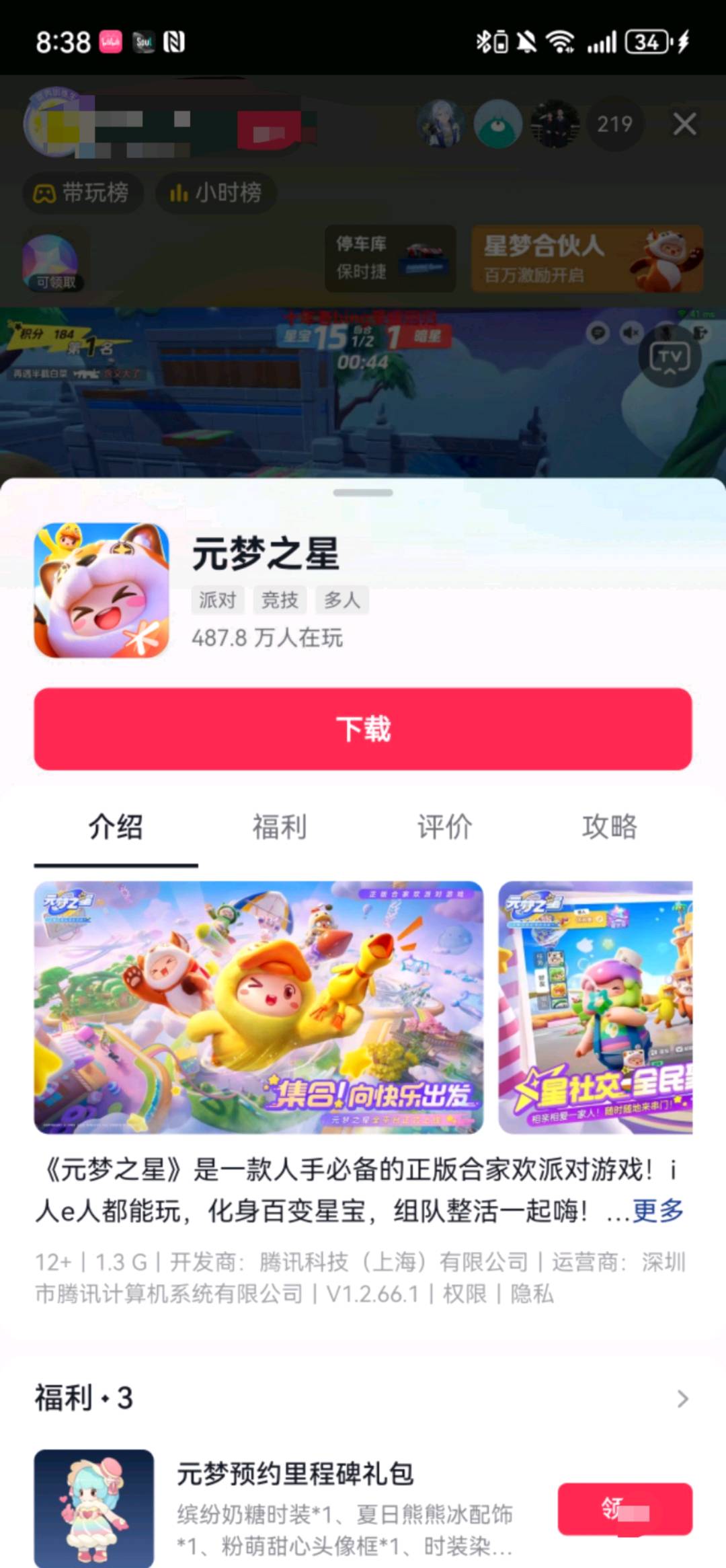Image resolution: width=726 pixels, height=1568 pixels.
Task: Open the 带玩榜 ranking chip
Action: pos(83,193)
